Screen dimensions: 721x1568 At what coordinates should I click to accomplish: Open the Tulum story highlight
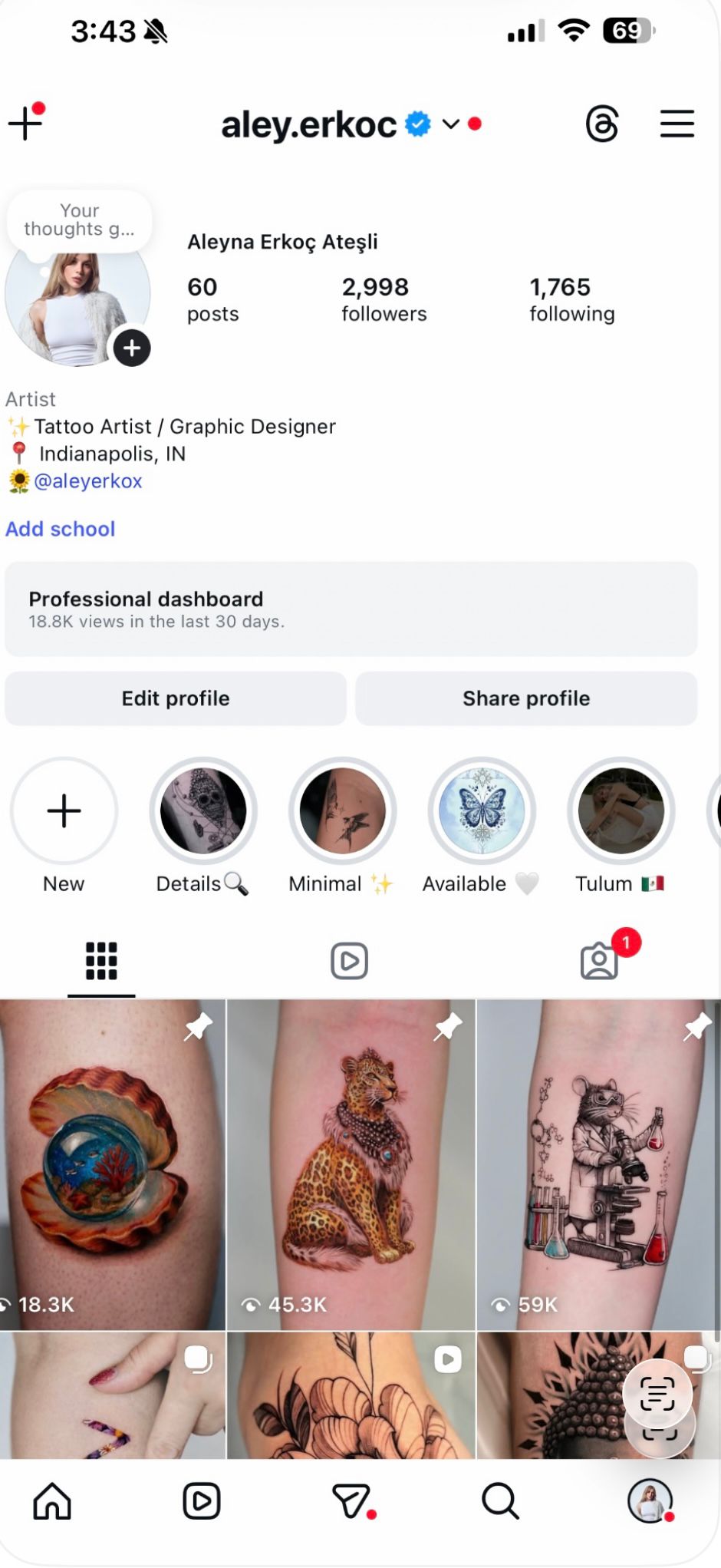pyautogui.click(x=621, y=811)
